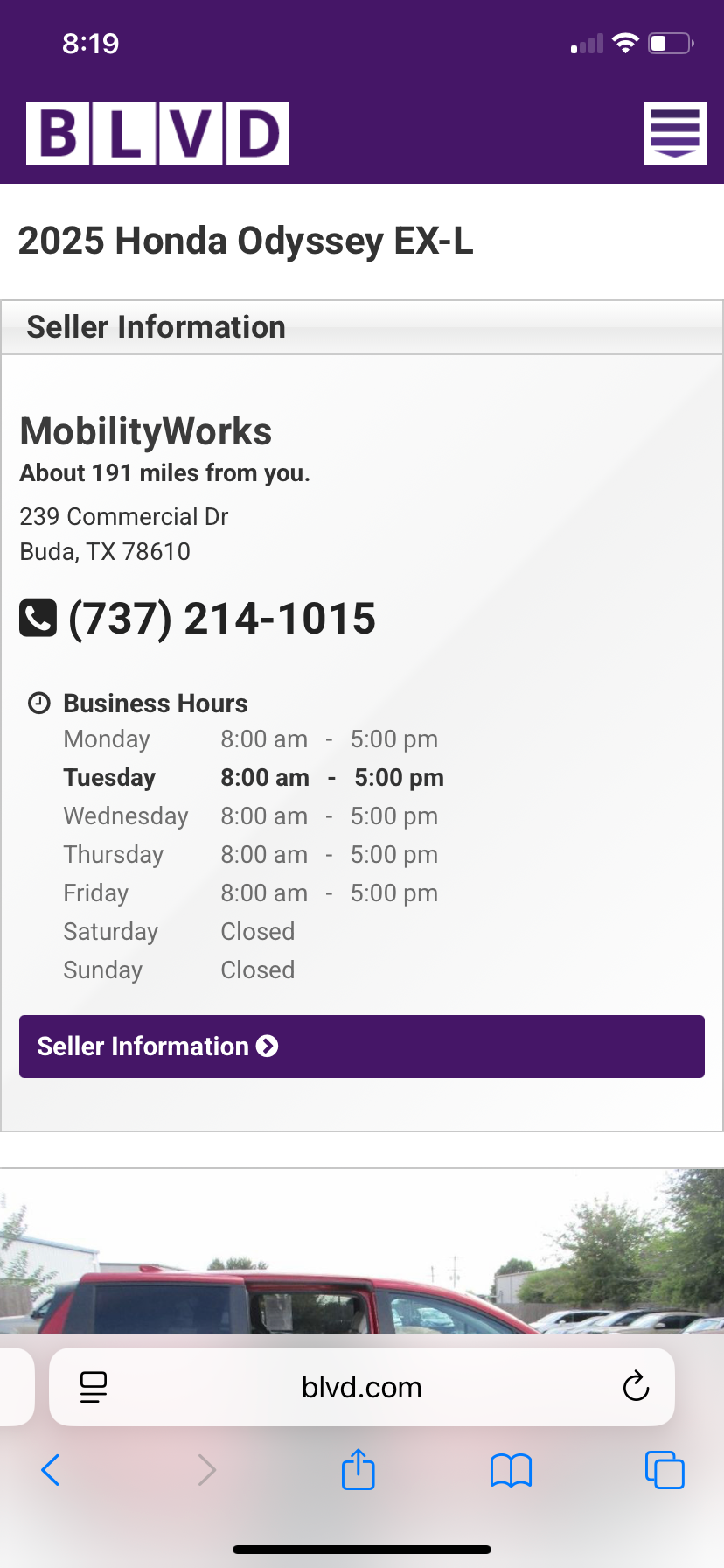The height and width of the screenshot is (1568, 724).
Task: Show all open tabs
Action: 665,1470
